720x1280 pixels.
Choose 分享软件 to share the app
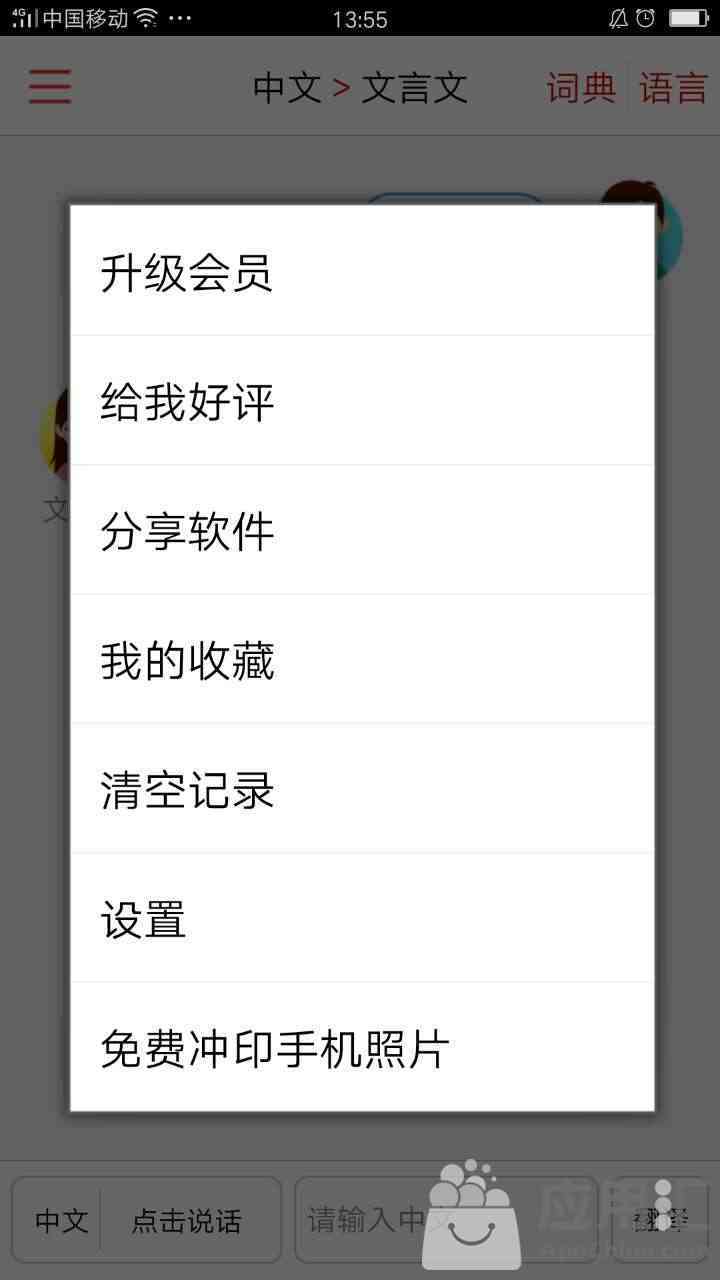coord(362,531)
